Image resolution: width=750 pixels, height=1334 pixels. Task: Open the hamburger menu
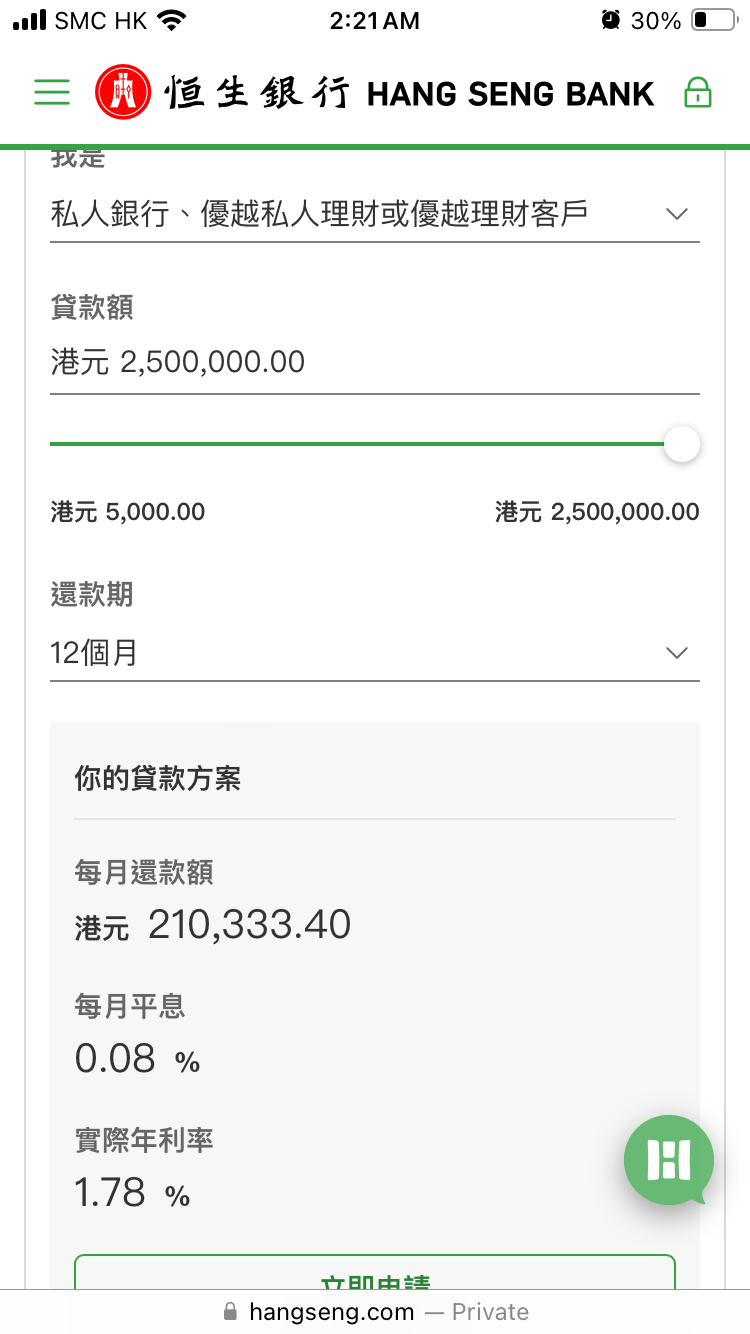52,93
